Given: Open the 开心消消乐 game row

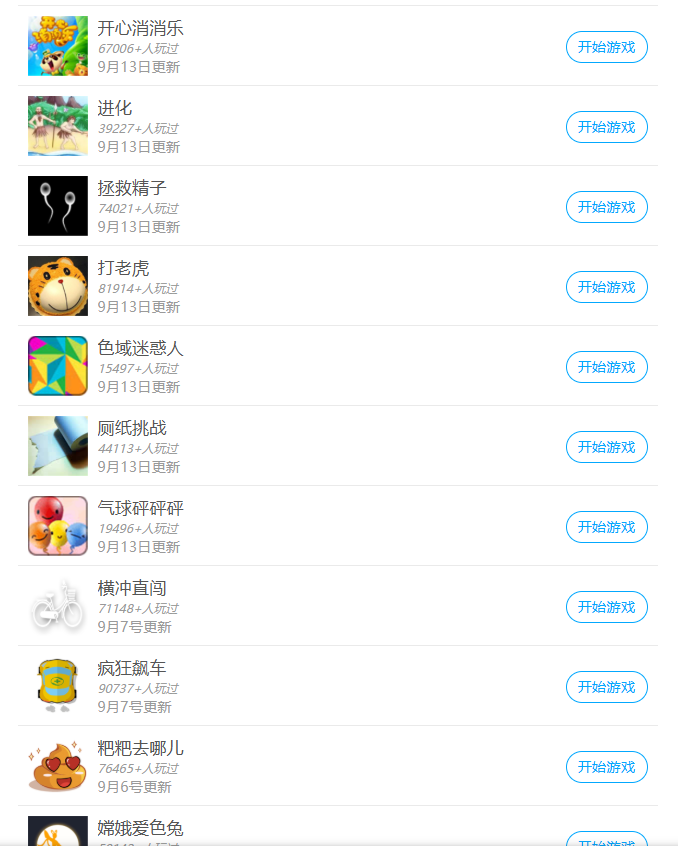Looking at the screenshot, I should click(x=140, y=29).
